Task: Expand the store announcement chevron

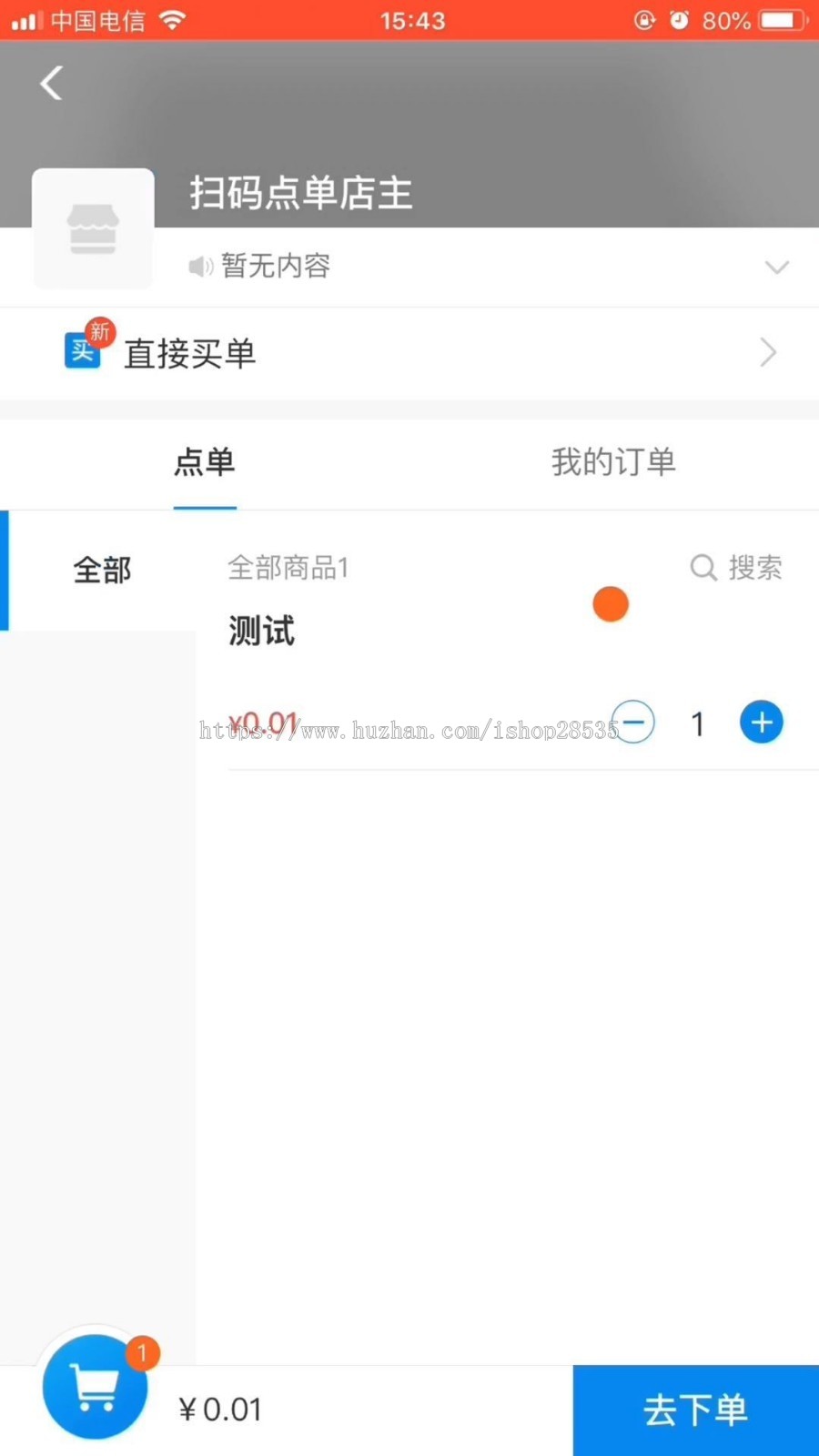Action: tap(776, 268)
